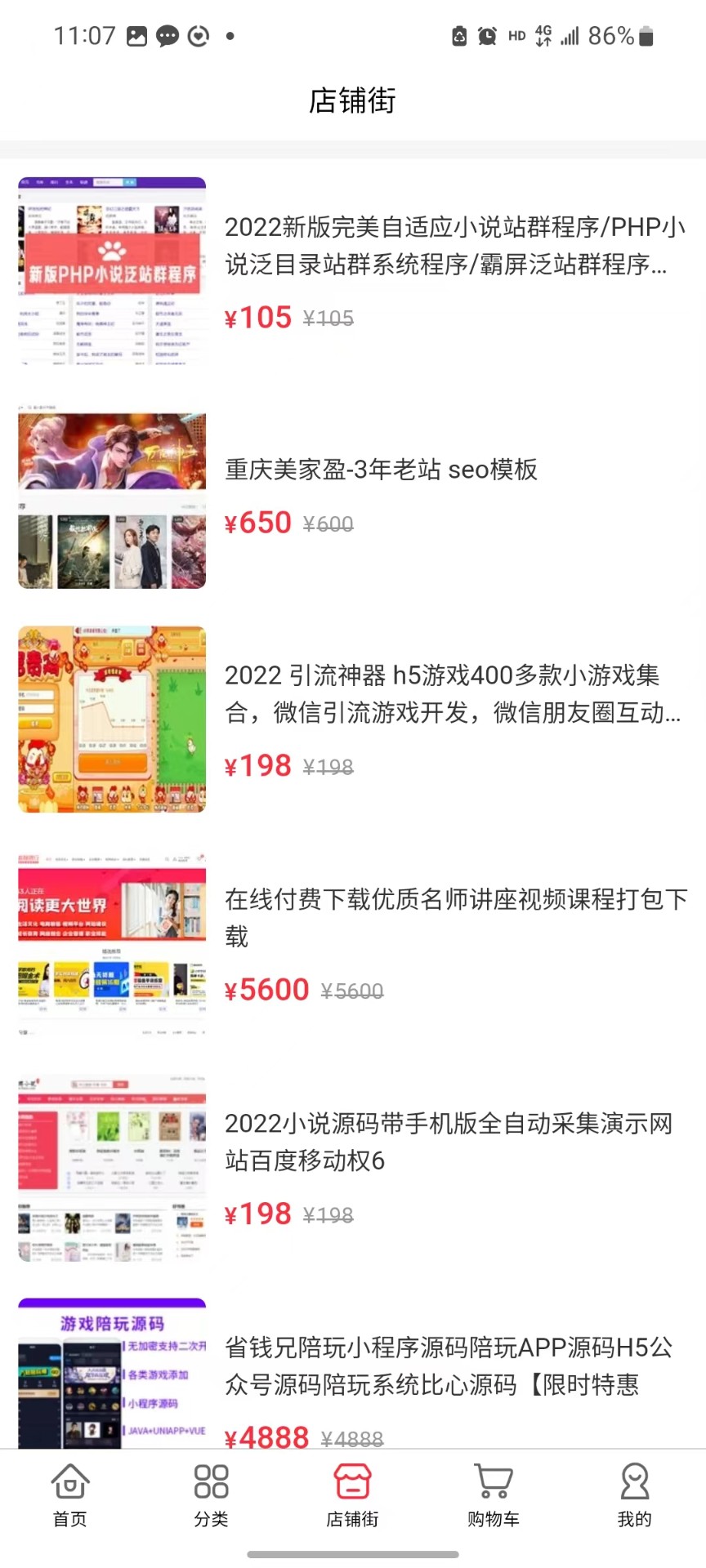The height and width of the screenshot is (1568, 706).
Task: Tap the 名师讲座视频课程 product thumbnail
Action: tap(111, 941)
